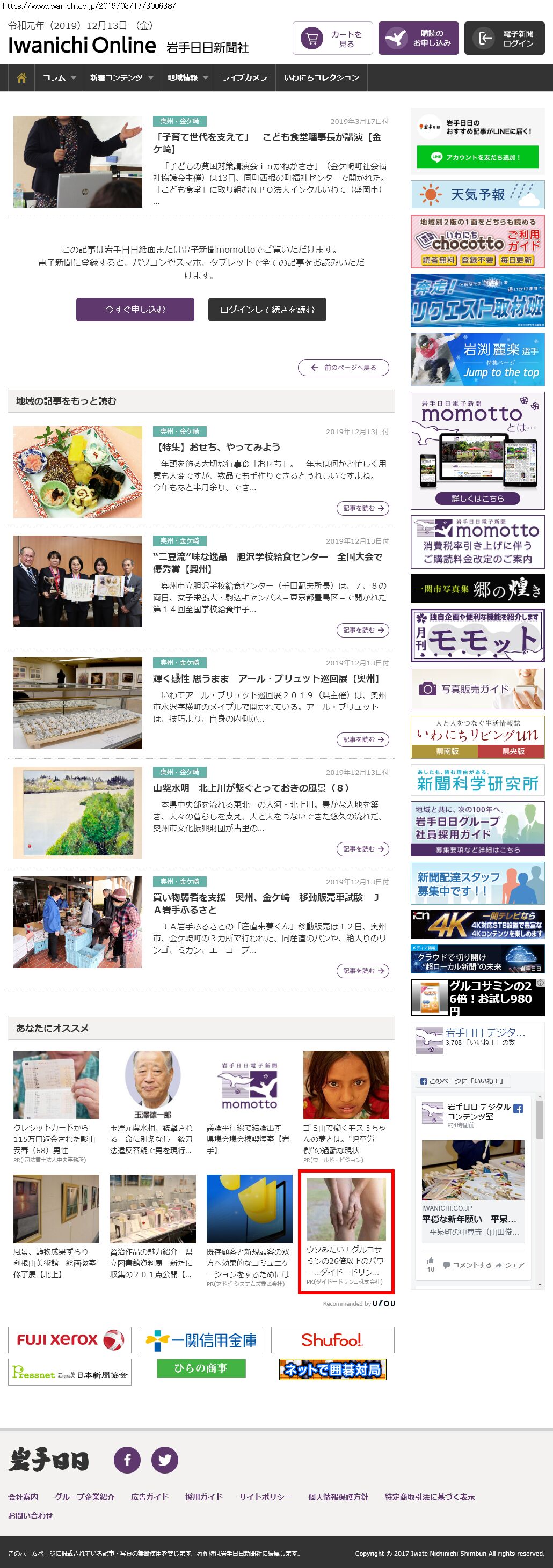Expand the 地域情報 menu
553x1568 pixels.
coord(187,78)
